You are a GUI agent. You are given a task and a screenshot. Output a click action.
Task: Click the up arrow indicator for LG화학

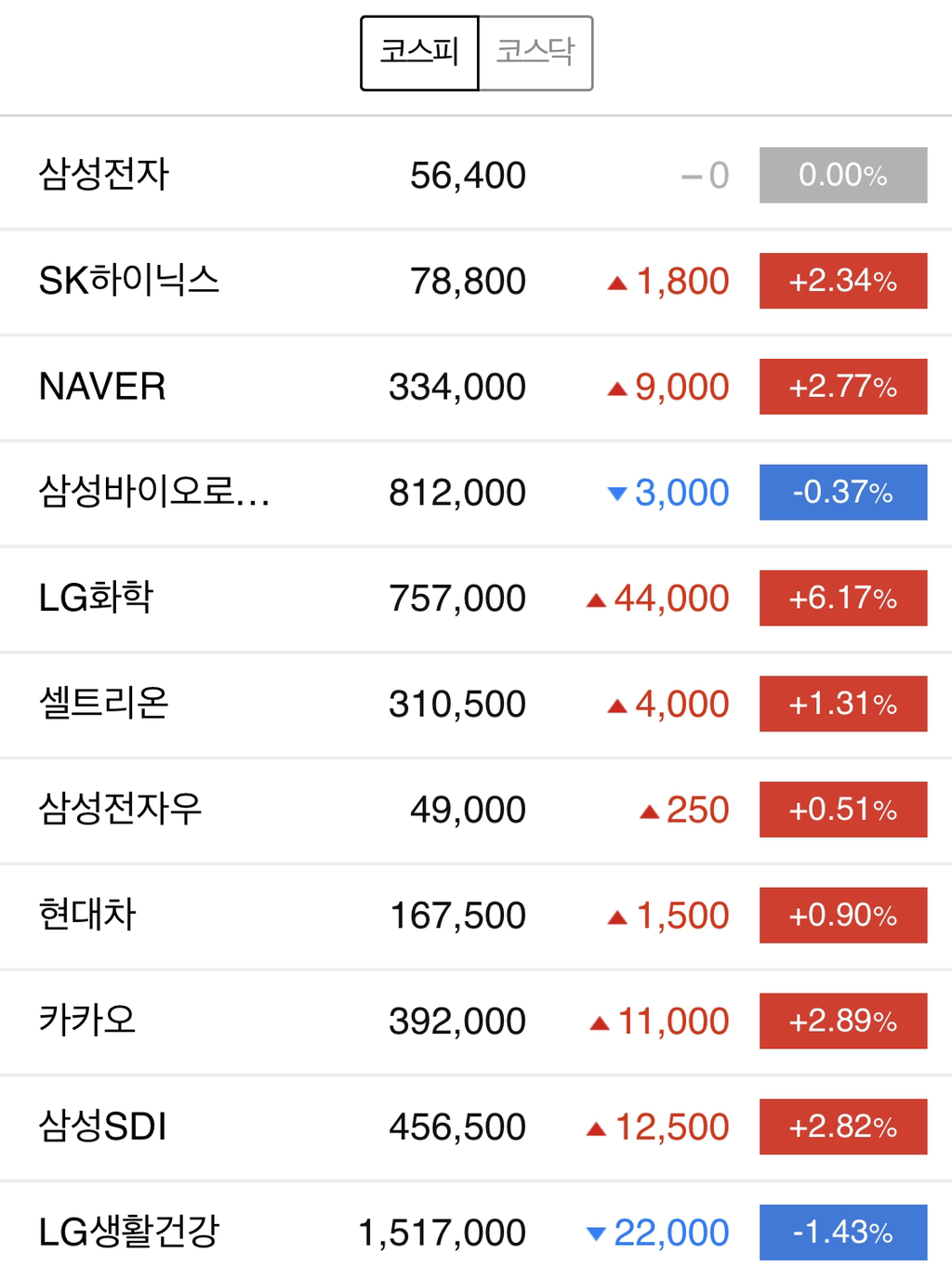[x=599, y=598]
